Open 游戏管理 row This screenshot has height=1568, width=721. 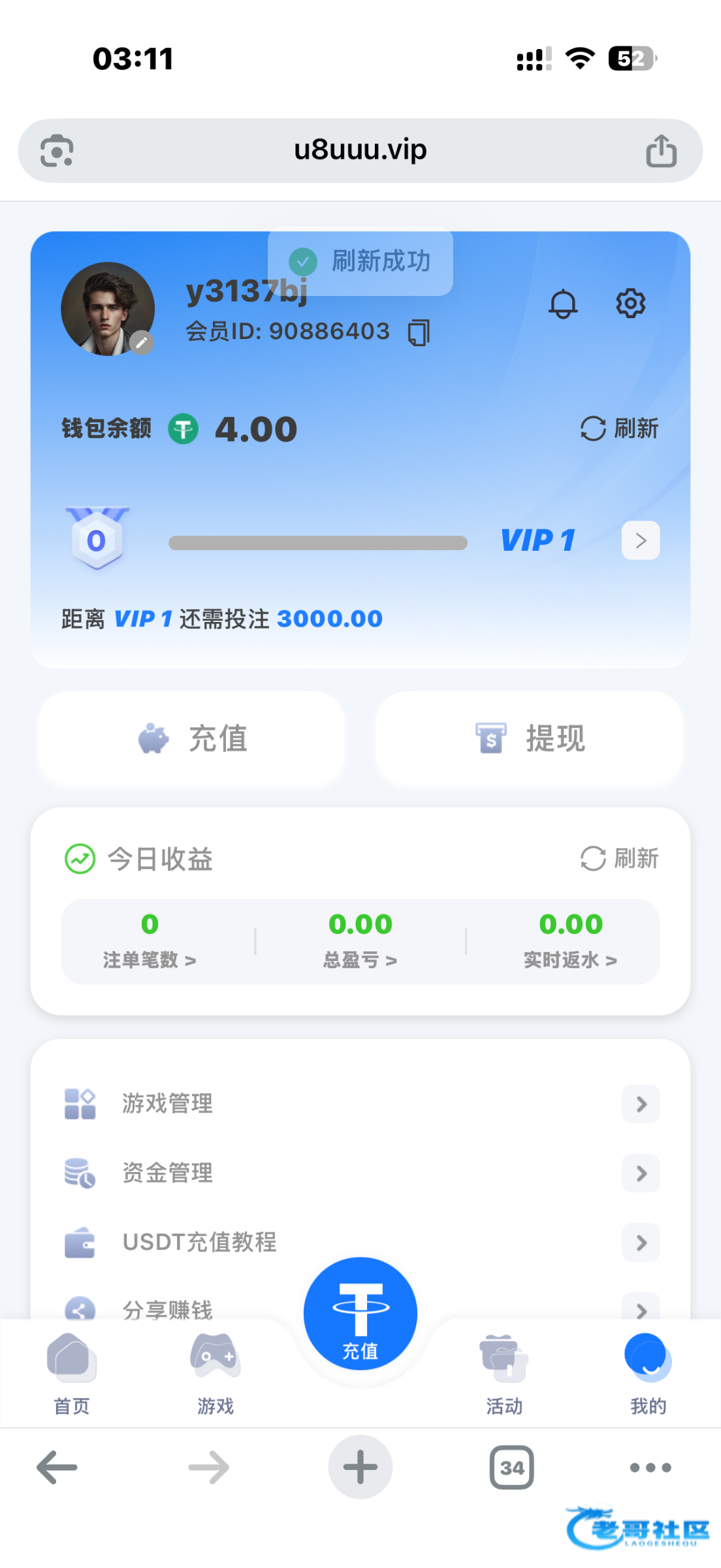(x=360, y=1104)
